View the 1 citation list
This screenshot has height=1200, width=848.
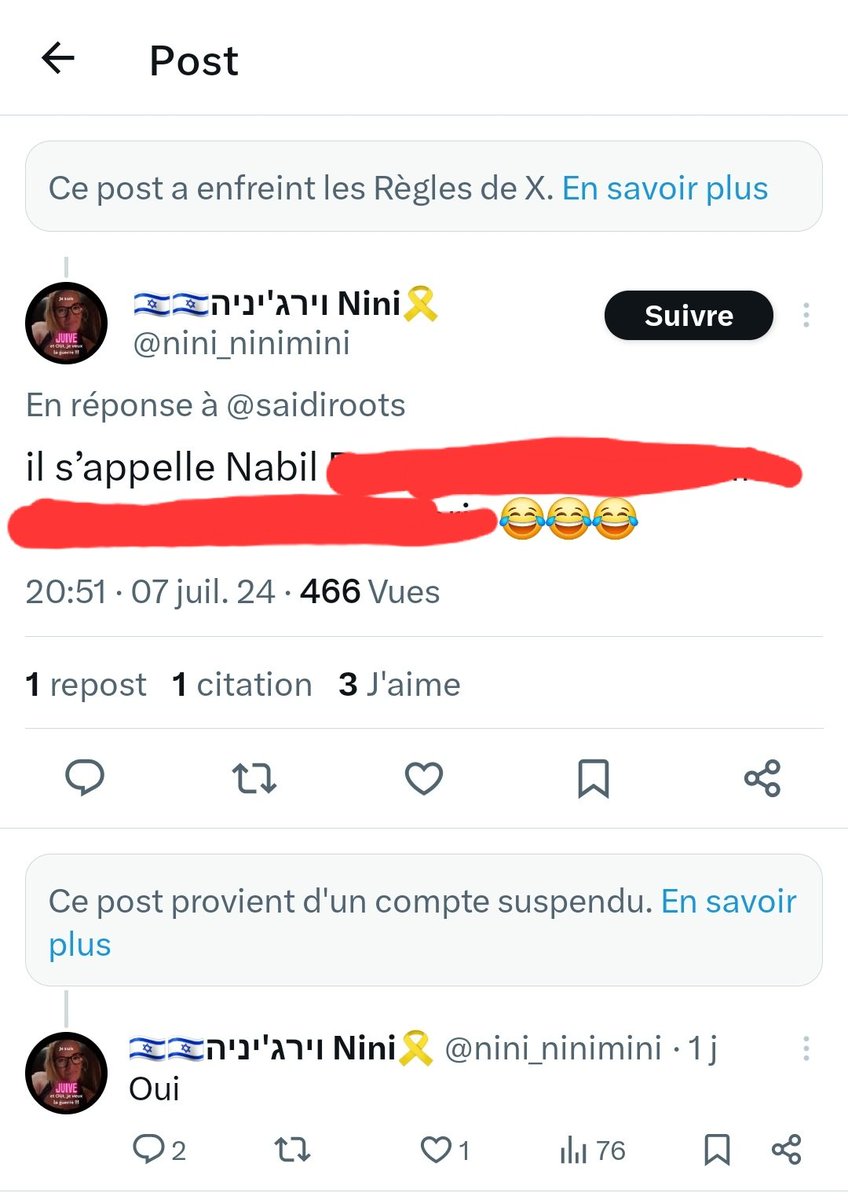(x=242, y=685)
